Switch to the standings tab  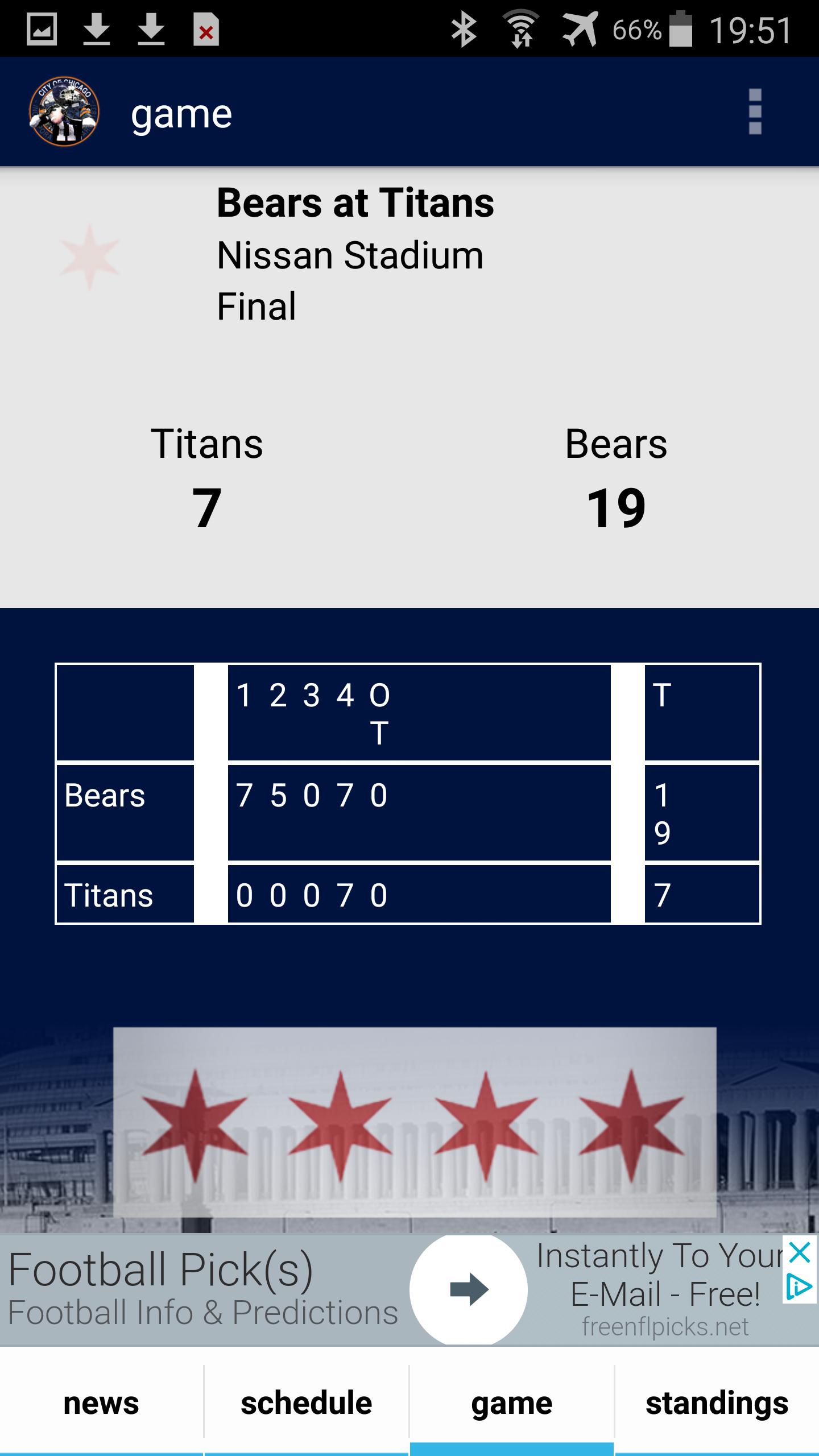718,1402
